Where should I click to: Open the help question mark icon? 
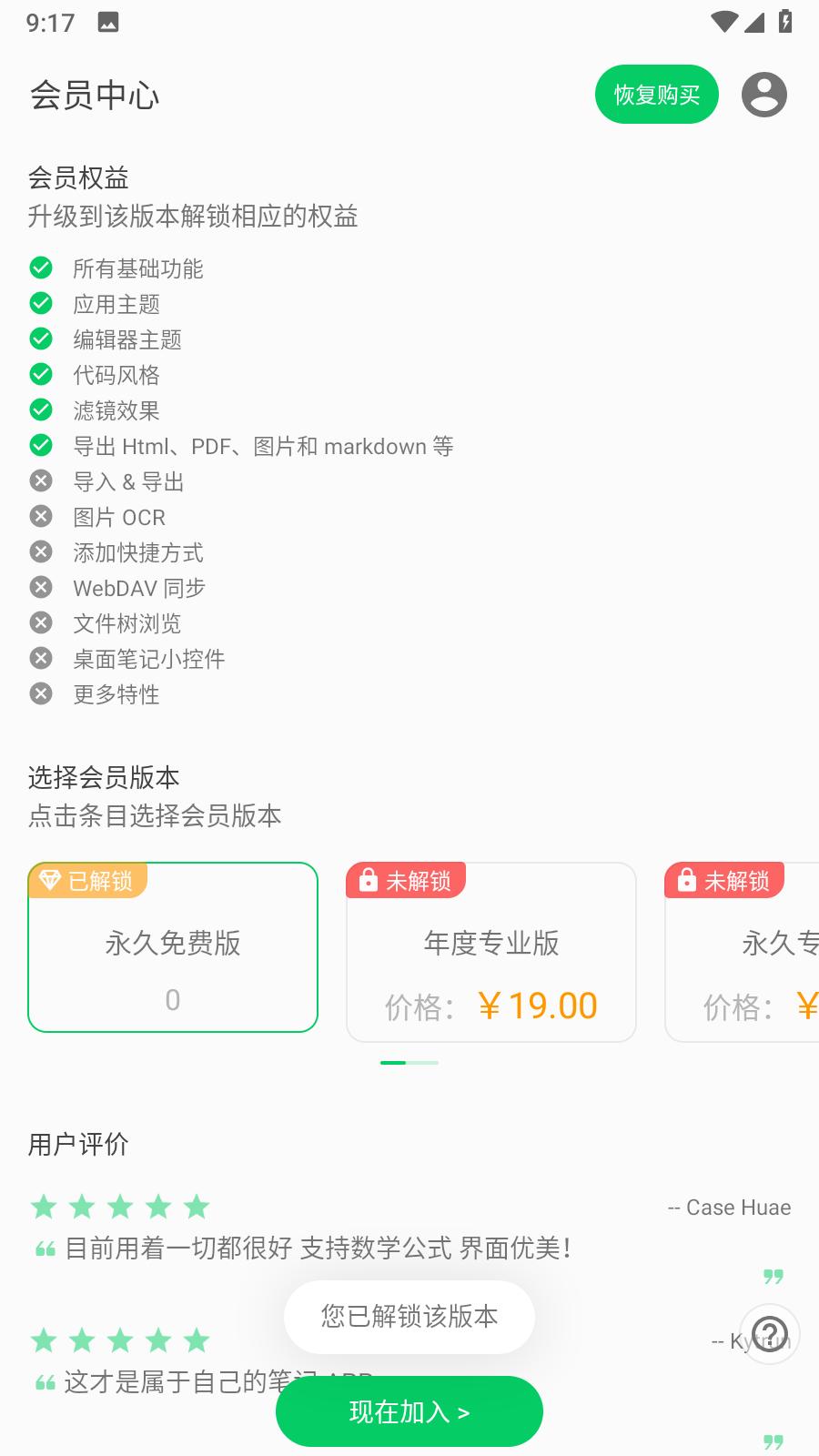(x=770, y=1335)
